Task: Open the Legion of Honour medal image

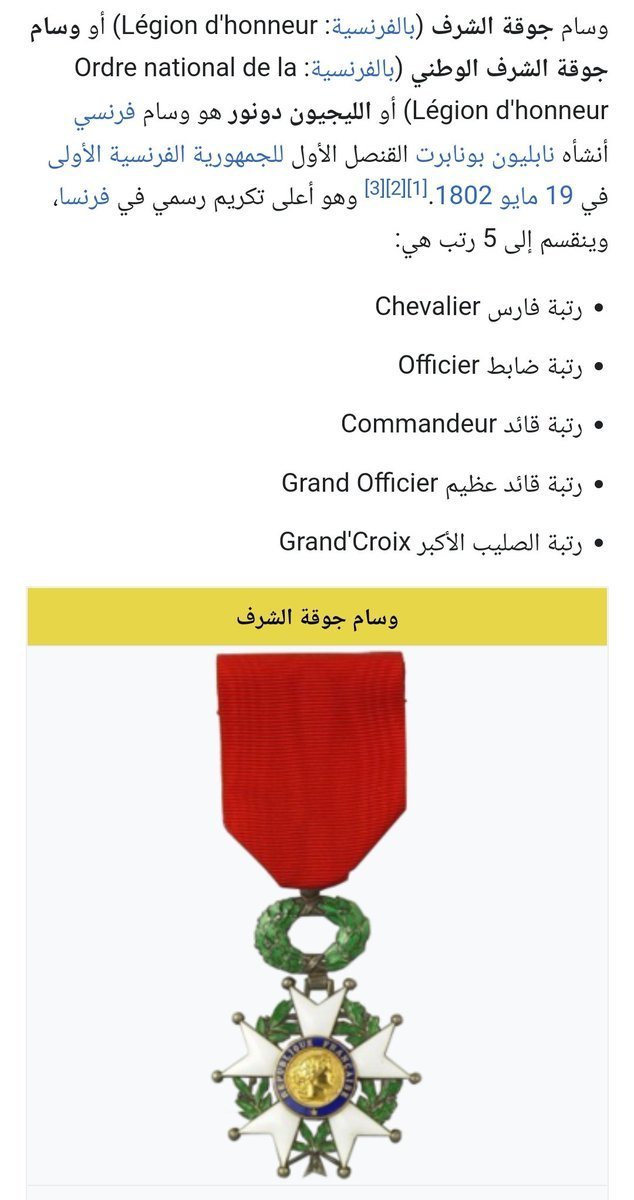Action: [316, 915]
